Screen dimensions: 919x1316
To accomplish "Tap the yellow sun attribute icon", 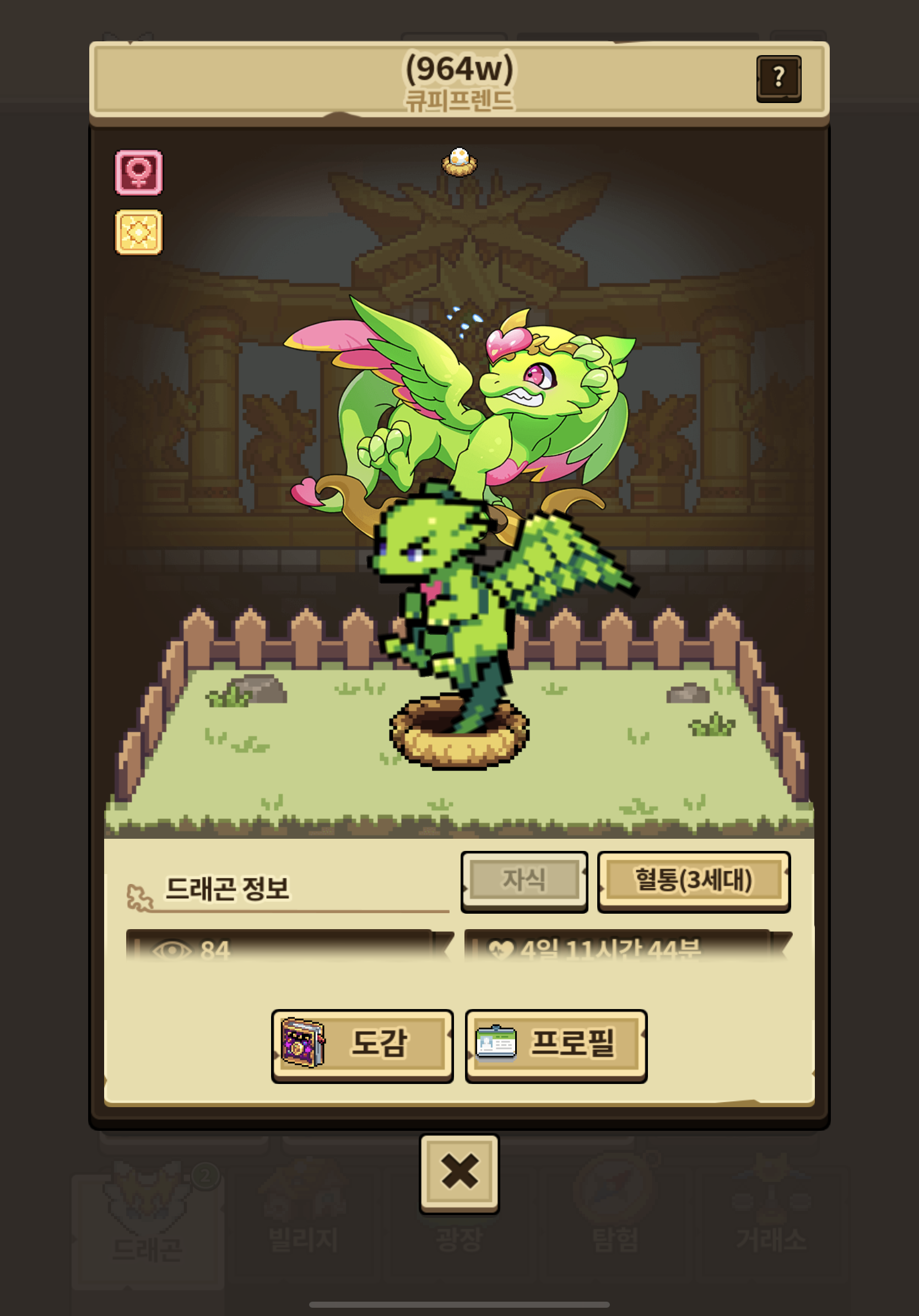I will (x=139, y=232).
